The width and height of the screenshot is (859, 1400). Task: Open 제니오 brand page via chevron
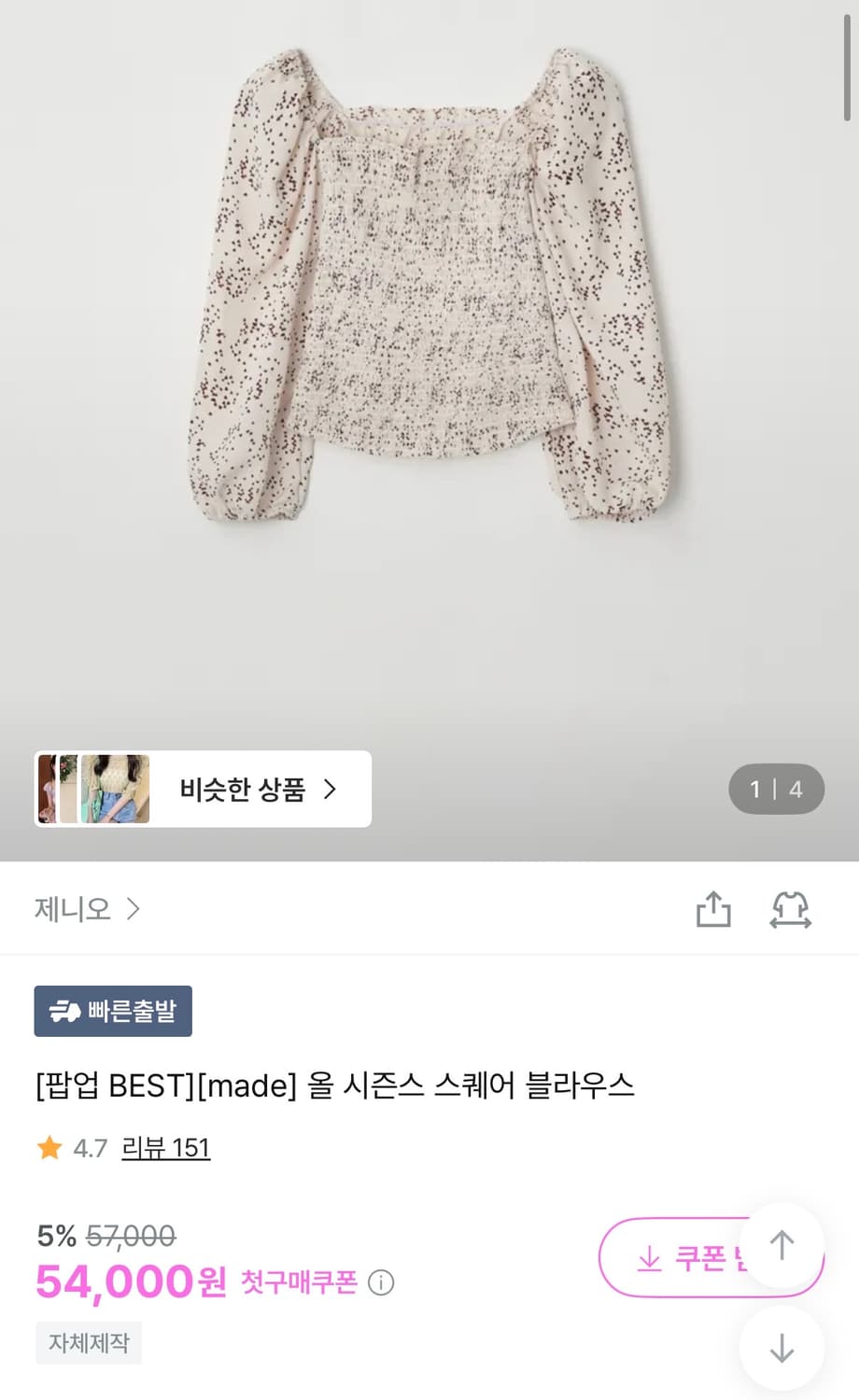tap(134, 909)
